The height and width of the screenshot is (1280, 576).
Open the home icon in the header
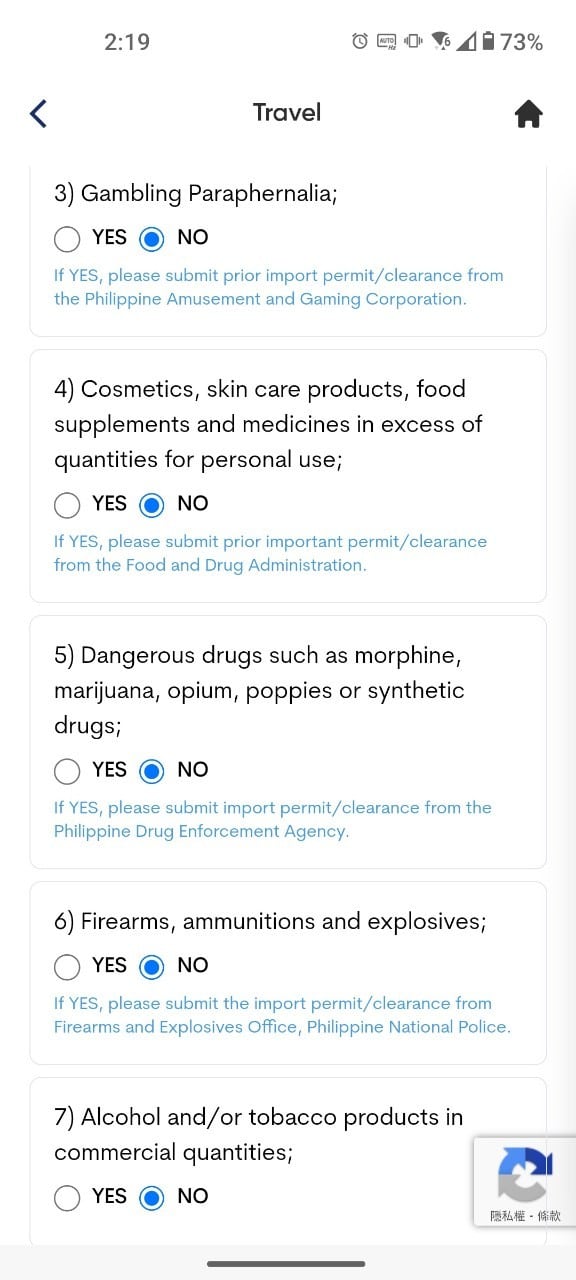click(x=528, y=114)
